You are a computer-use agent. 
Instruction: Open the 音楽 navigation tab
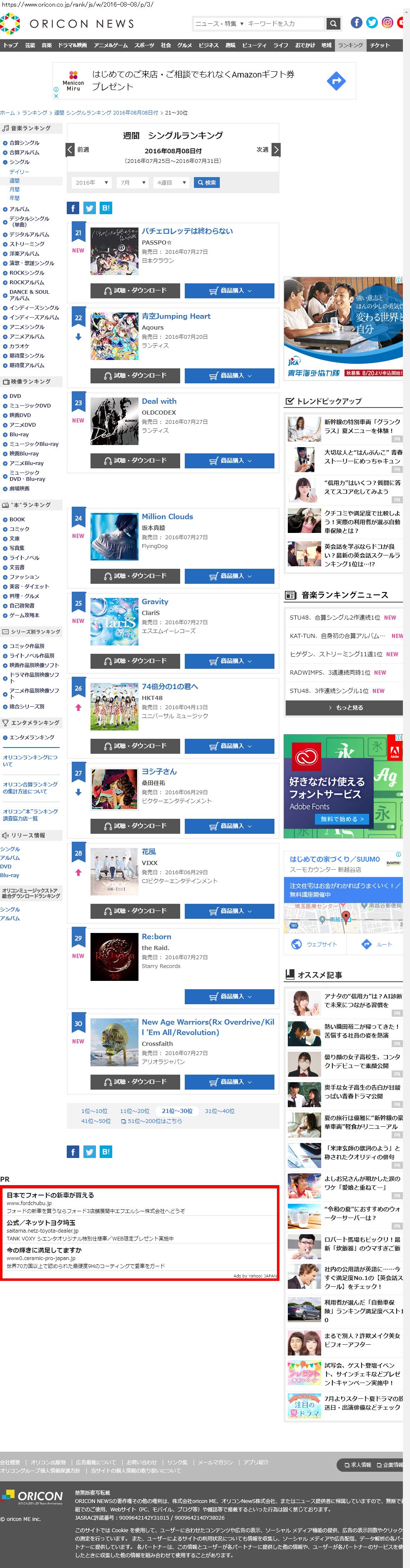pos(47,45)
